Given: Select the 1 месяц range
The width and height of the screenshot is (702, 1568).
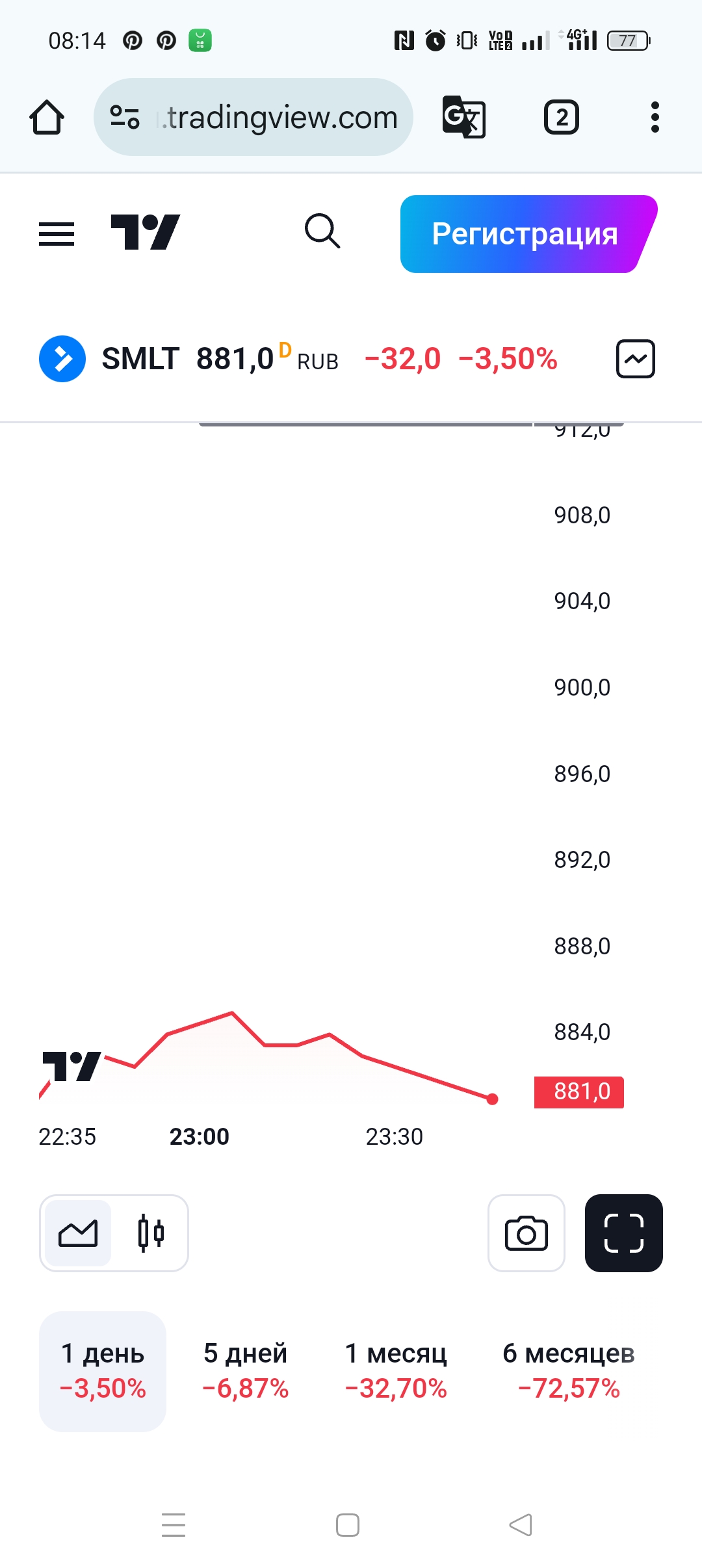Looking at the screenshot, I should pyautogui.click(x=396, y=1371).
